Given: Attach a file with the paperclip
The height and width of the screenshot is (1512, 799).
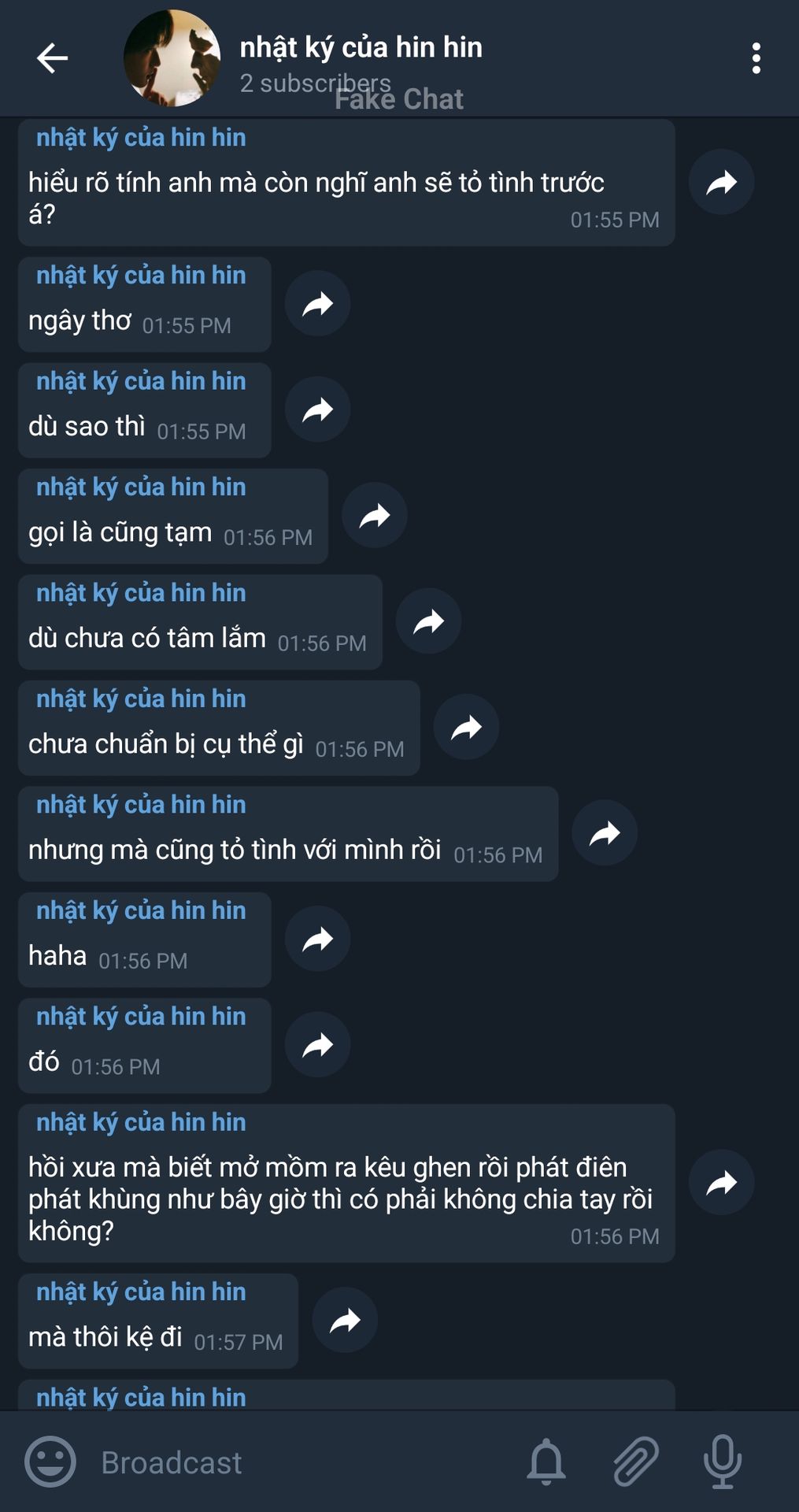Looking at the screenshot, I should point(635,1462).
